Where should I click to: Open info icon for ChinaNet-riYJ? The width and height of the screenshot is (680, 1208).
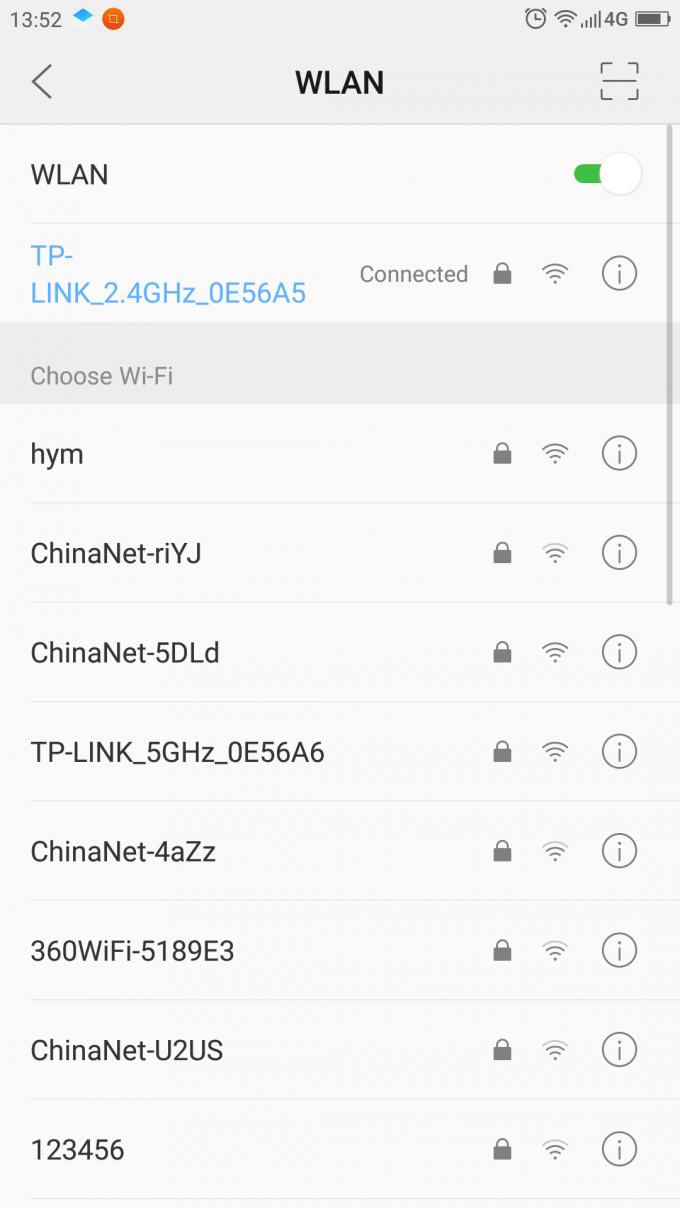click(x=619, y=552)
